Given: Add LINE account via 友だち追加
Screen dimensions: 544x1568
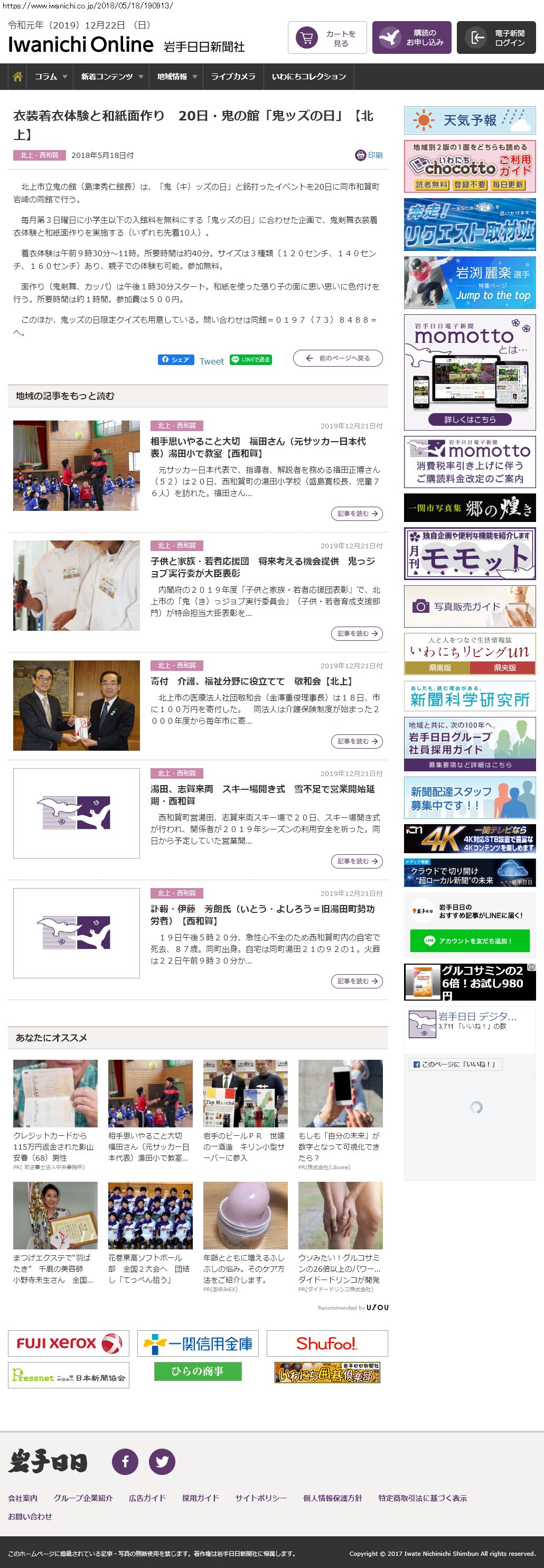Looking at the screenshot, I should tap(470, 940).
